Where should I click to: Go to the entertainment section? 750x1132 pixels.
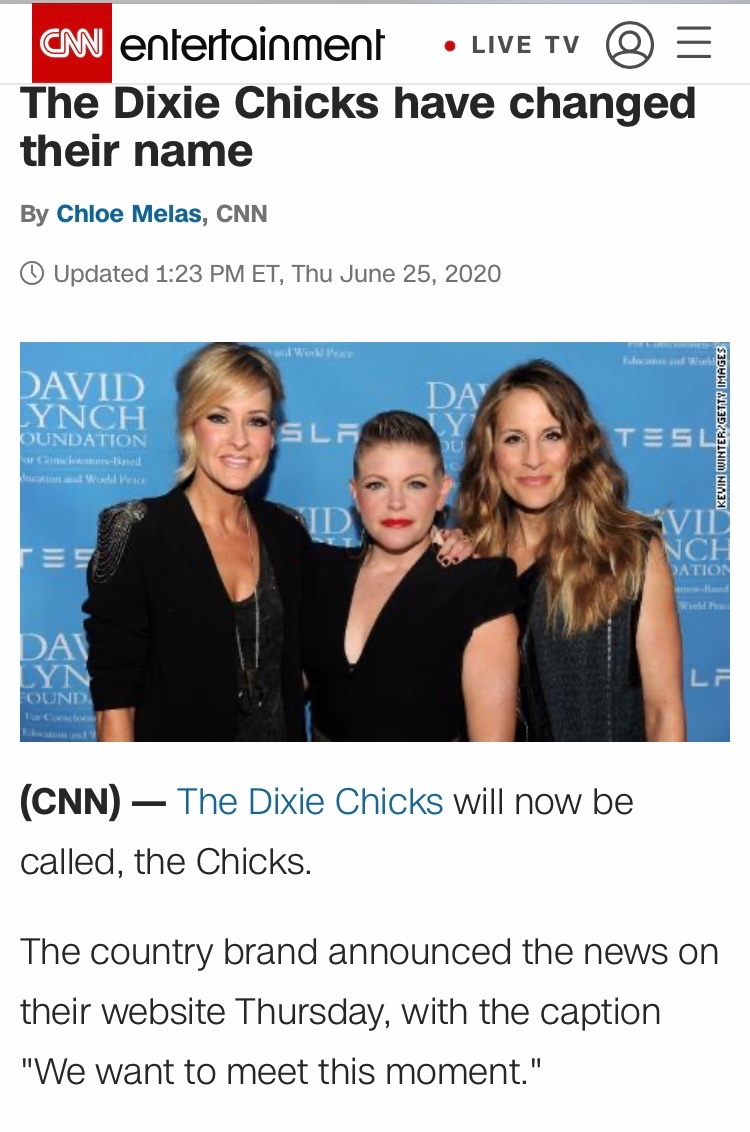(251, 45)
